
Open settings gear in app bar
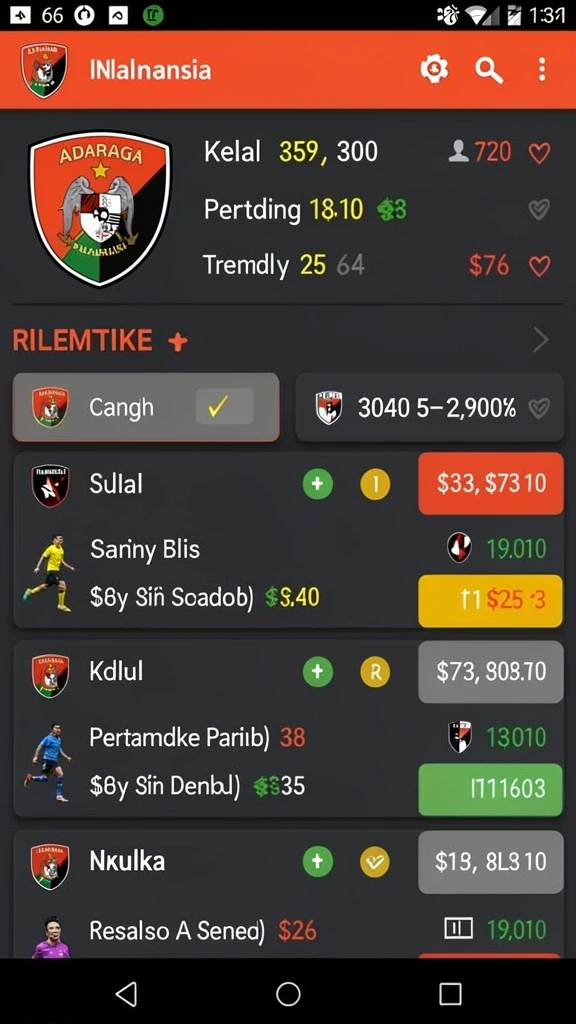434,69
